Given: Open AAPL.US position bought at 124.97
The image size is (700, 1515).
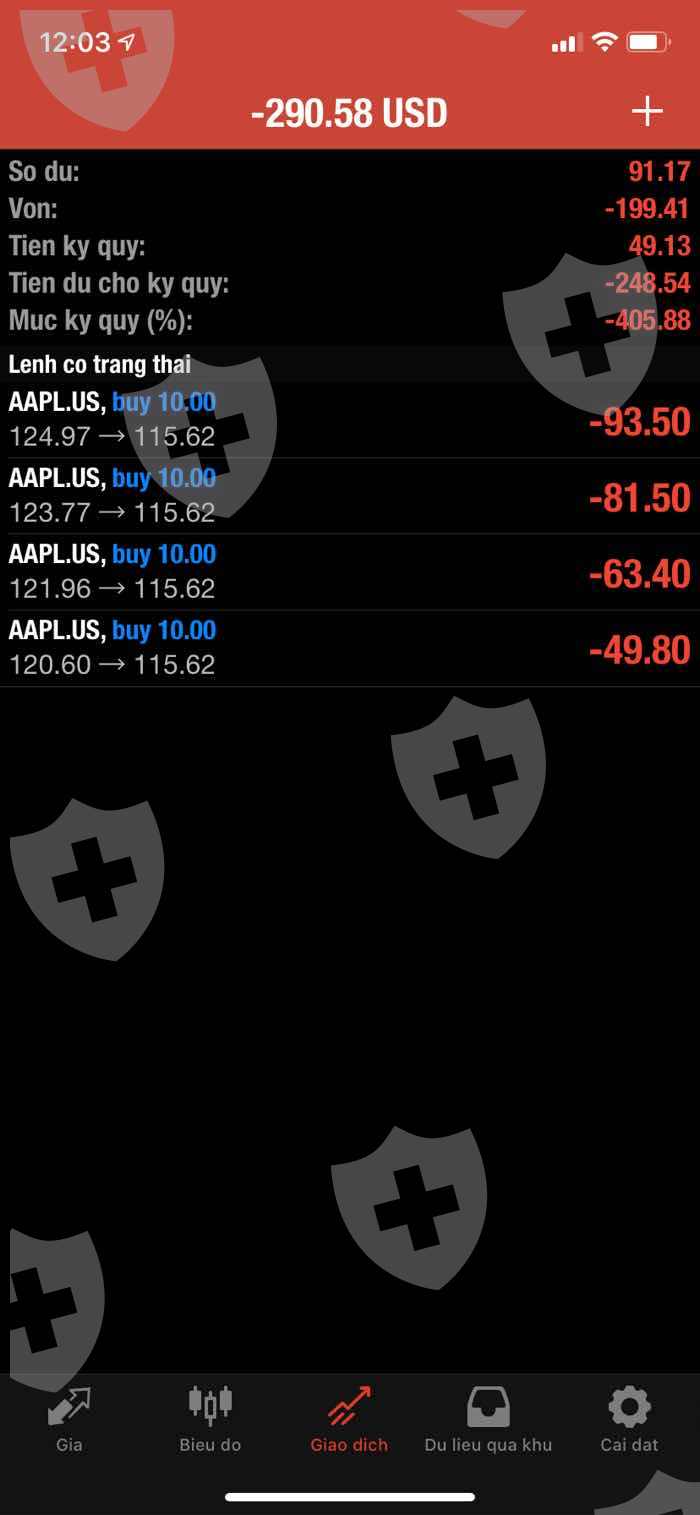Looking at the screenshot, I should pos(350,420).
